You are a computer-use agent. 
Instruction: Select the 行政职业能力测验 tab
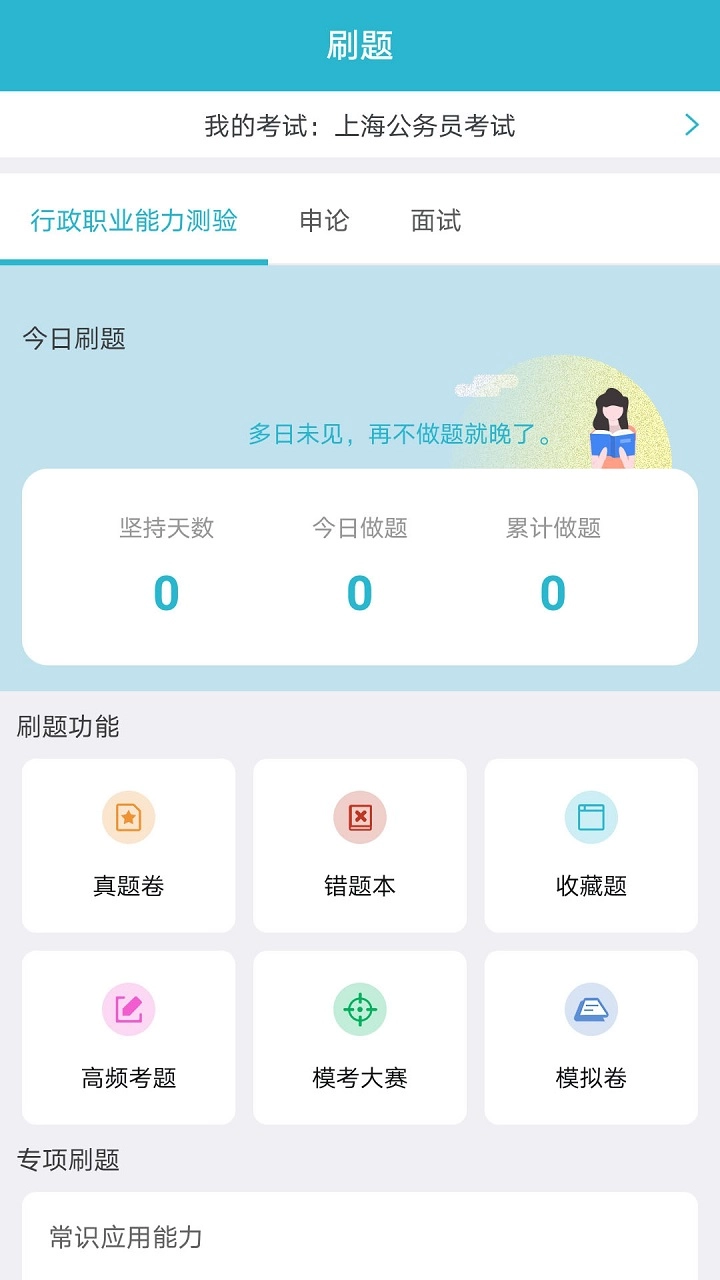click(133, 220)
